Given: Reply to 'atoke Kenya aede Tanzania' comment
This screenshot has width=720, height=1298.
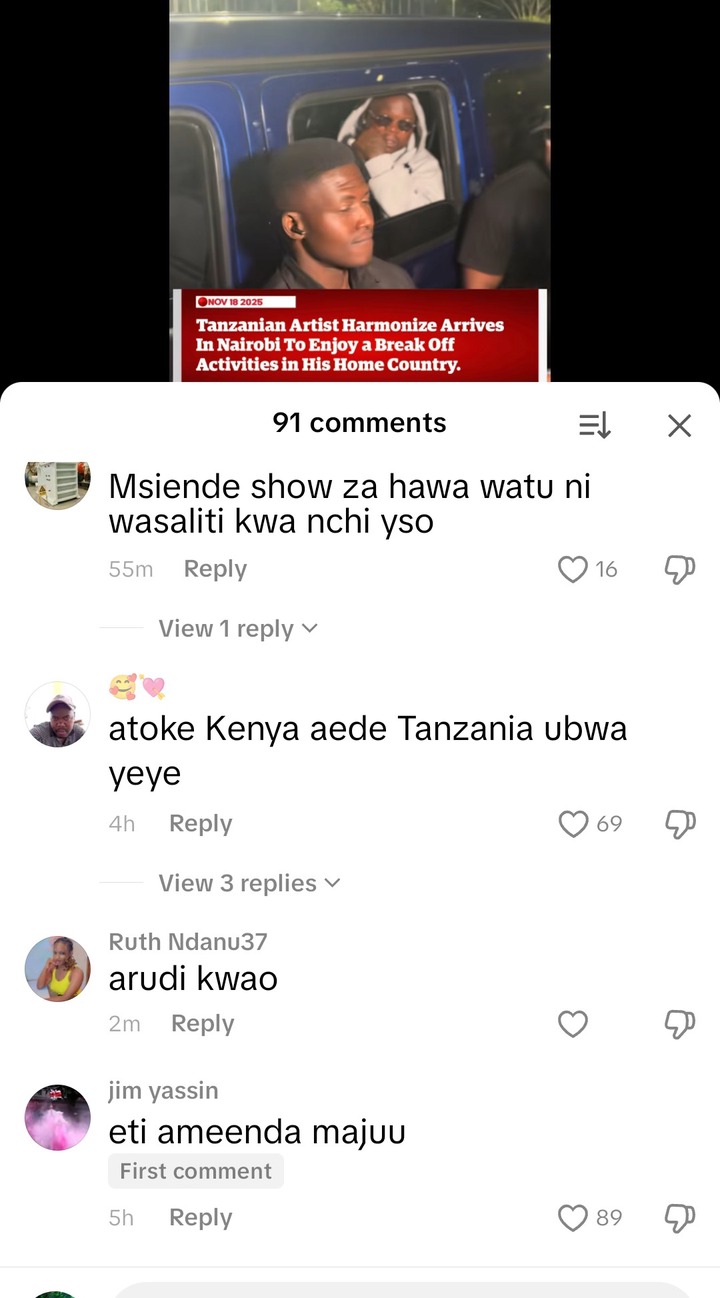Looking at the screenshot, I should pos(200,824).
